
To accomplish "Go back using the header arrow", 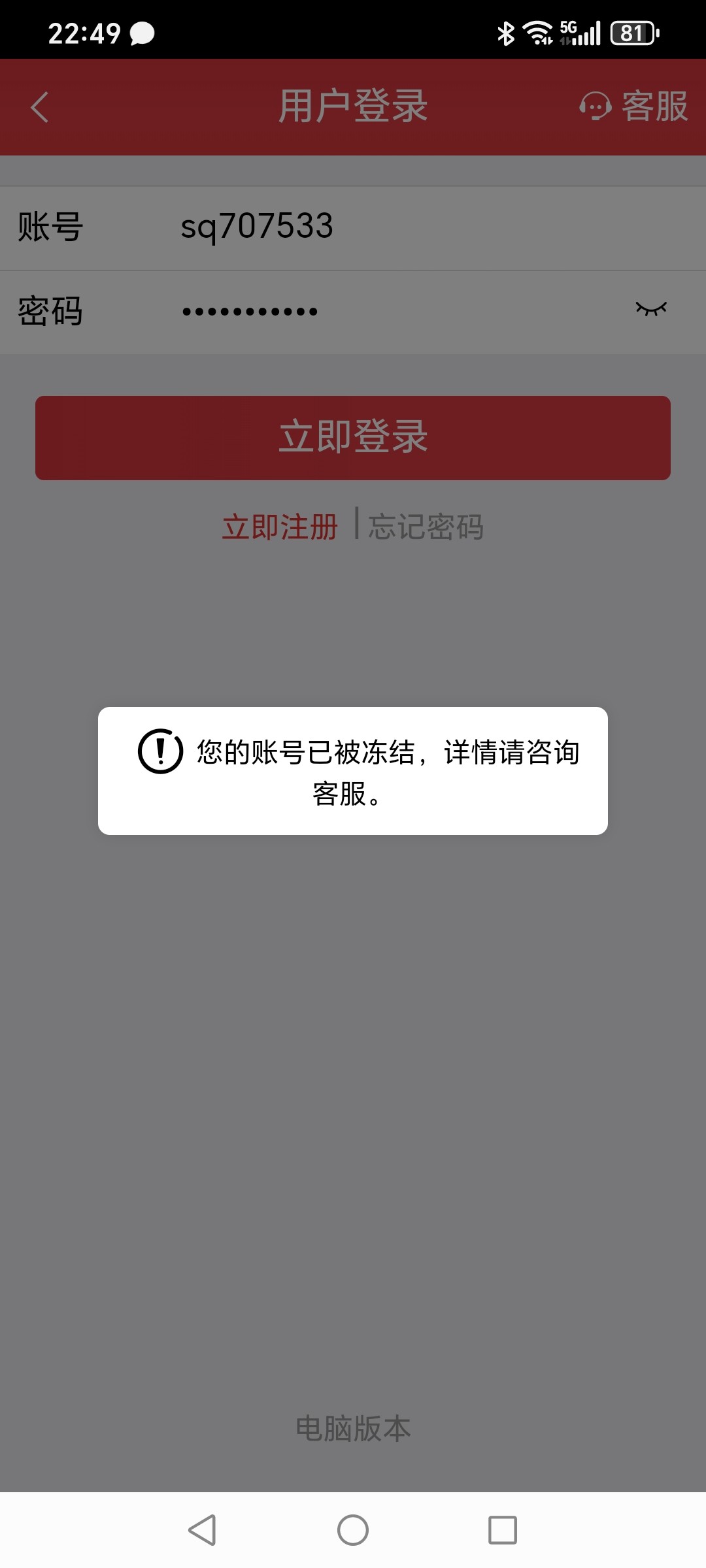I will tap(40, 107).
